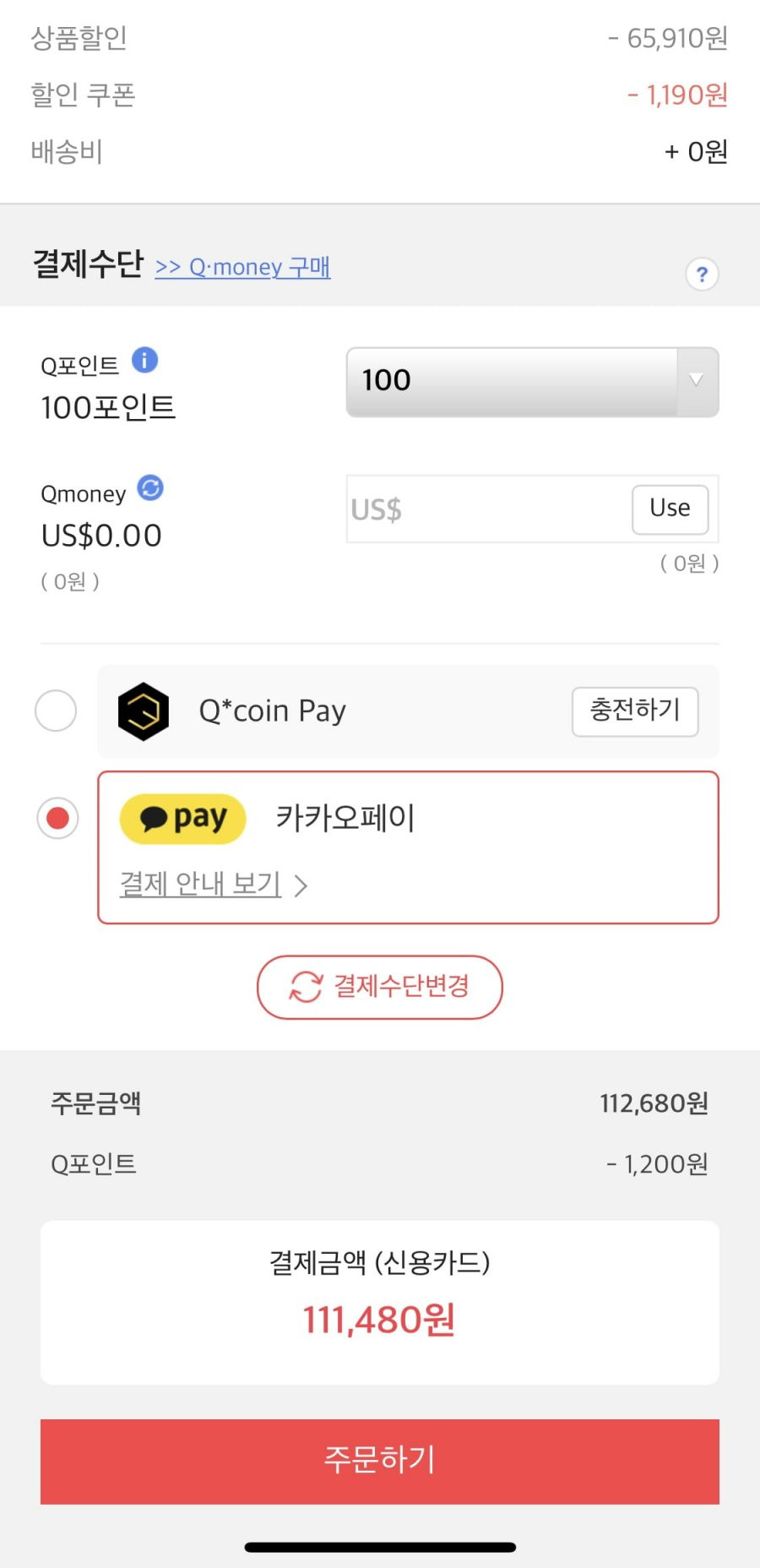Tap the Use button for Qmoney
The height and width of the screenshot is (1568, 760).
coord(670,509)
